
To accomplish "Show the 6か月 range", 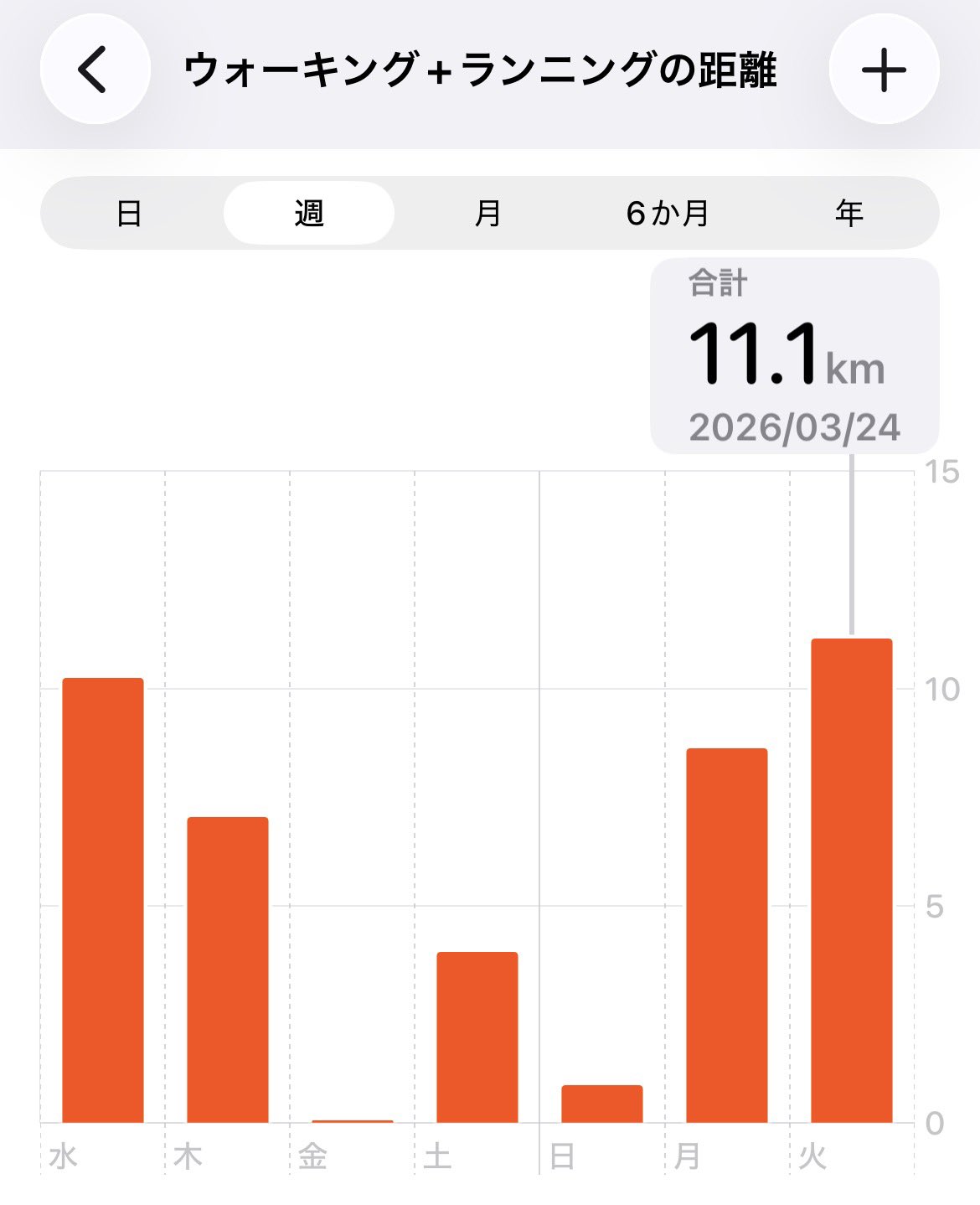I will tap(668, 214).
